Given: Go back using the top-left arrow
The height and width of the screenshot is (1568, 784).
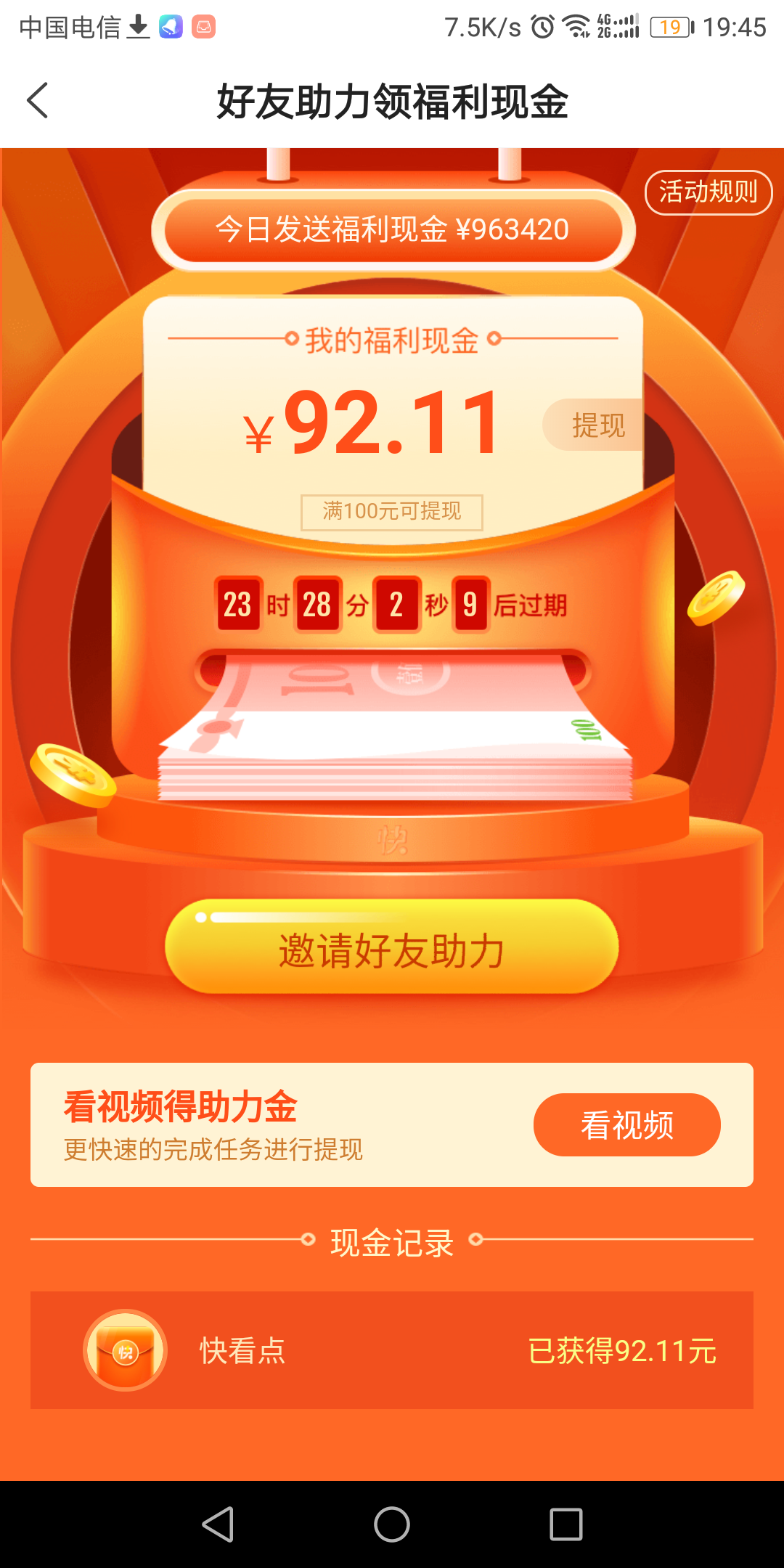Looking at the screenshot, I should point(38,100).
